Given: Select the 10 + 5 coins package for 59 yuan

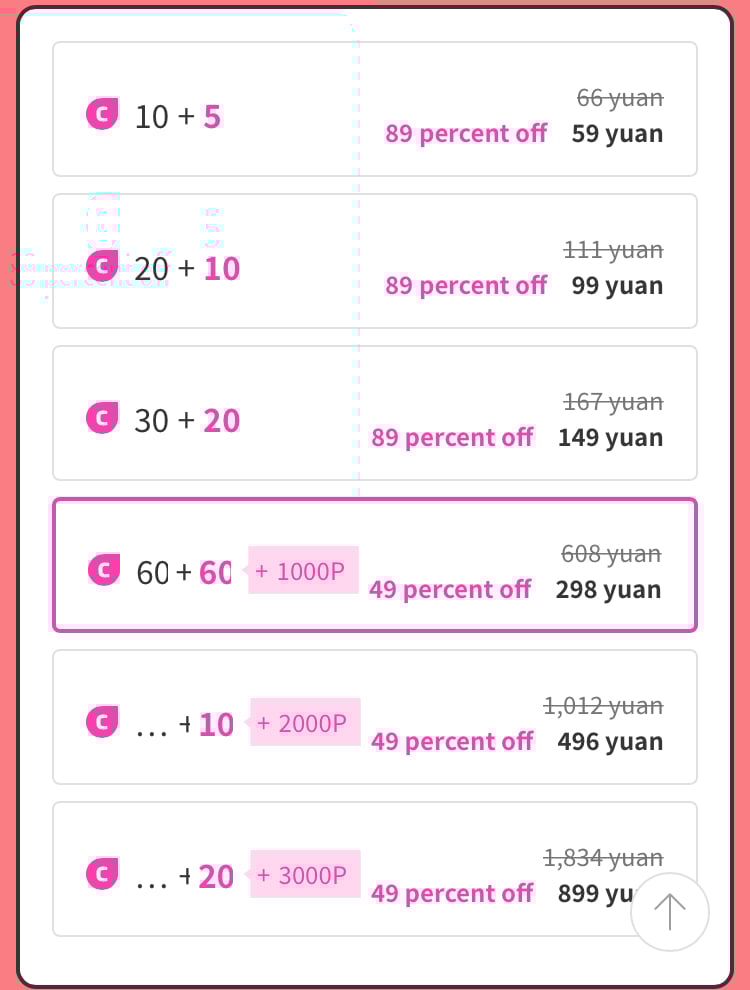Looking at the screenshot, I should click(x=374, y=109).
